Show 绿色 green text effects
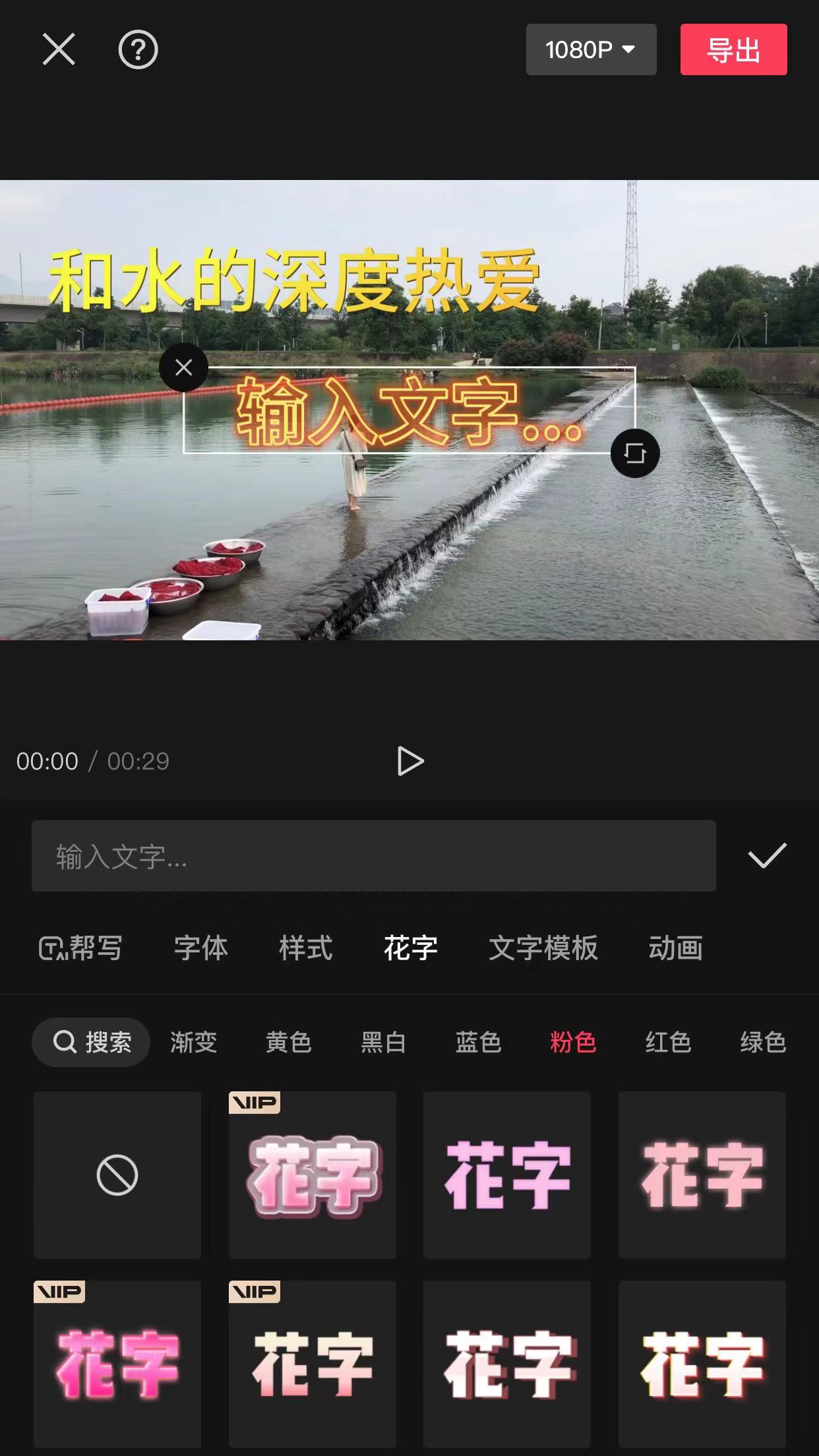Screen dimensions: 819x1456 coord(763,1042)
